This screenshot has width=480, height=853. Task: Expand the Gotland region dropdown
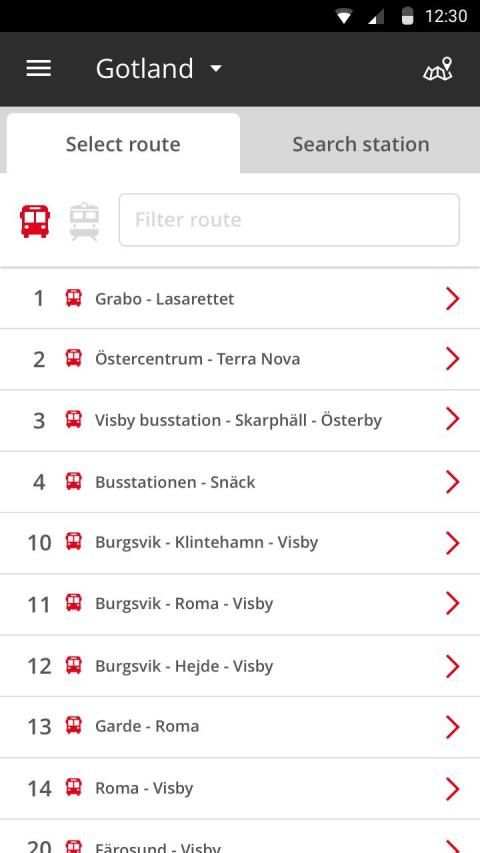click(159, 69)
